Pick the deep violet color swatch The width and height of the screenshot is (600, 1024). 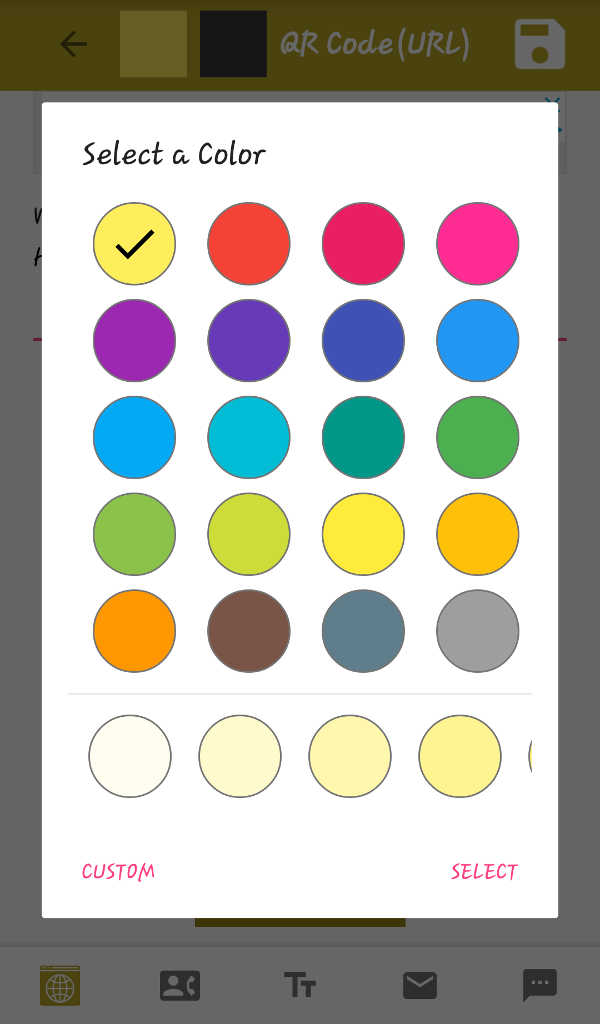(249, 340)
